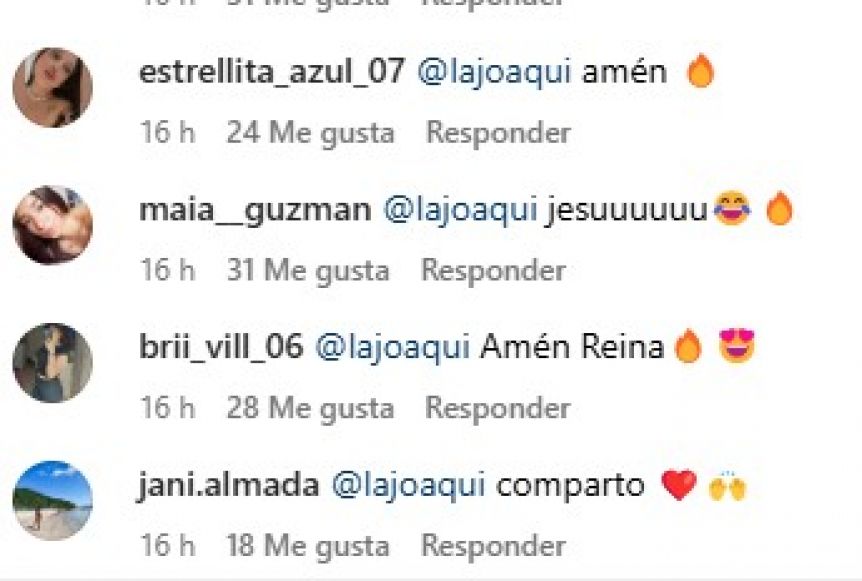The width and height of the screenshot is (862, 581).
Task: Open the estrellita_azul_07 username link
Action: (x=272, y=71)
